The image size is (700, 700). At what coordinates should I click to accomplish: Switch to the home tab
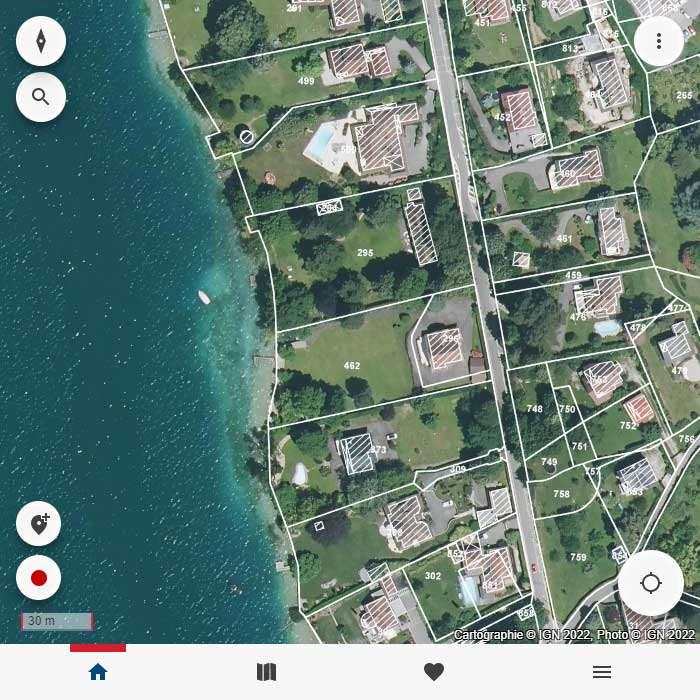click(x=98, y=672)
